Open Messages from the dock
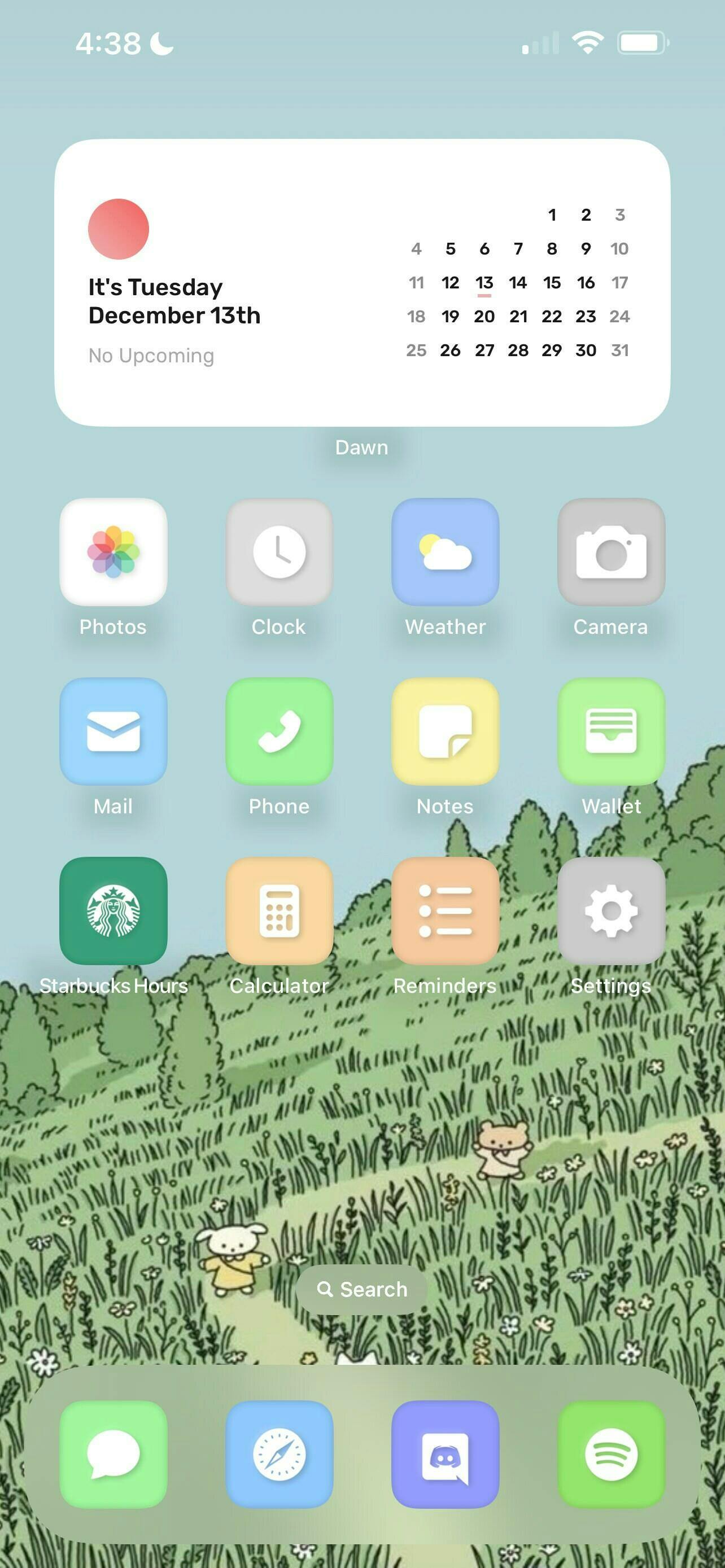This screenshot has width=725, height=1568. pyautogui.click(x=113, y=1454)
